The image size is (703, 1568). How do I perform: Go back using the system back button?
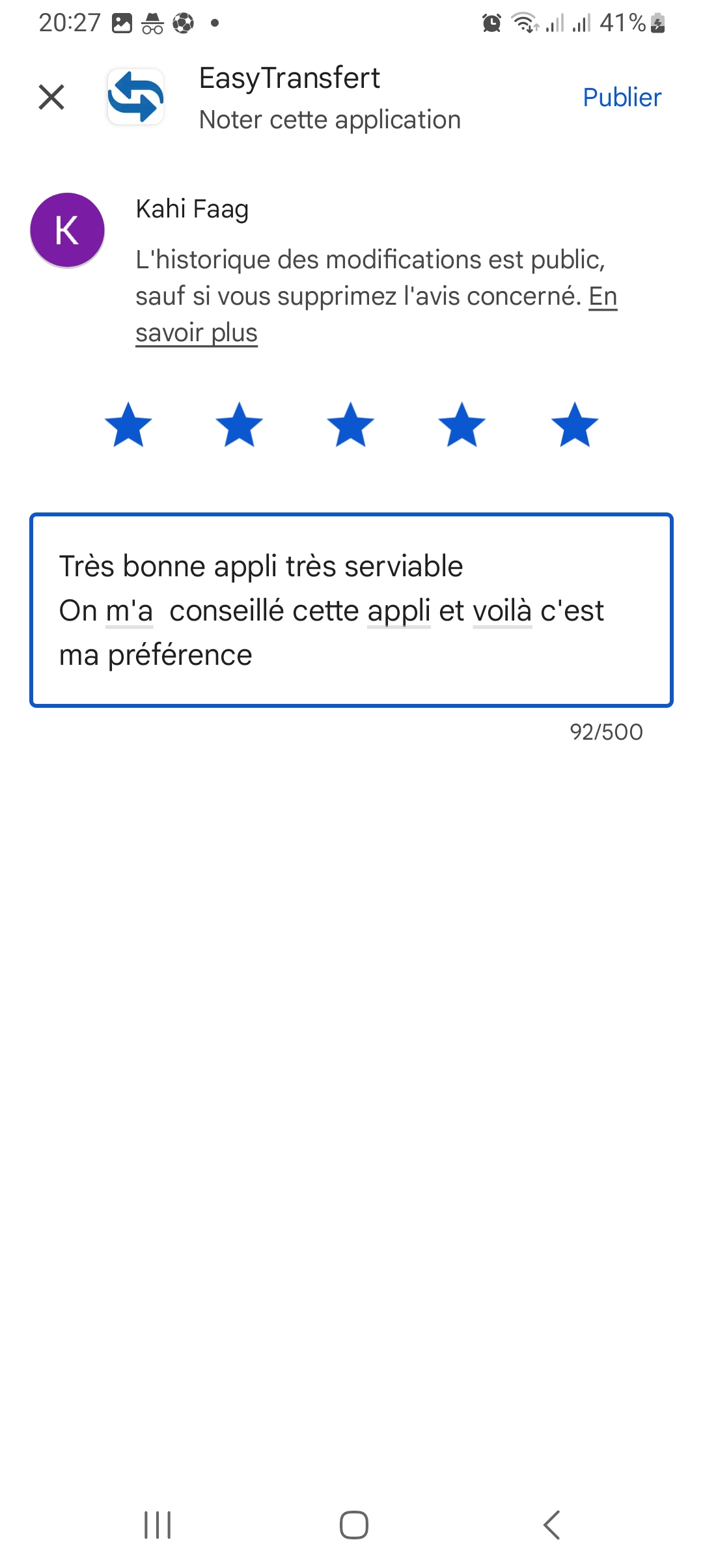(551, 1525)
